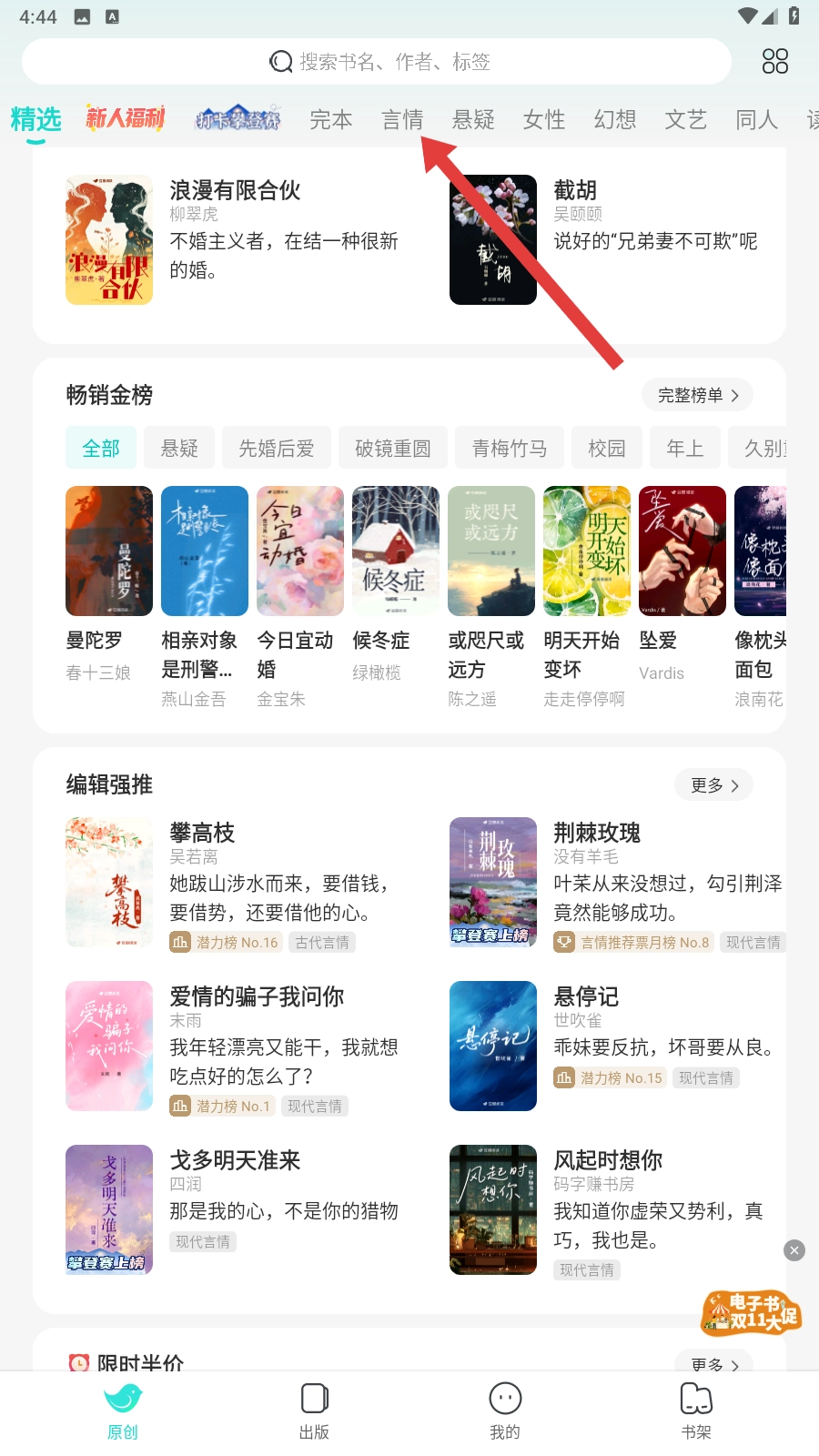Dismiss the floating 双11 promo banner
The image size is (819, 1456).
click(794, 1250)
